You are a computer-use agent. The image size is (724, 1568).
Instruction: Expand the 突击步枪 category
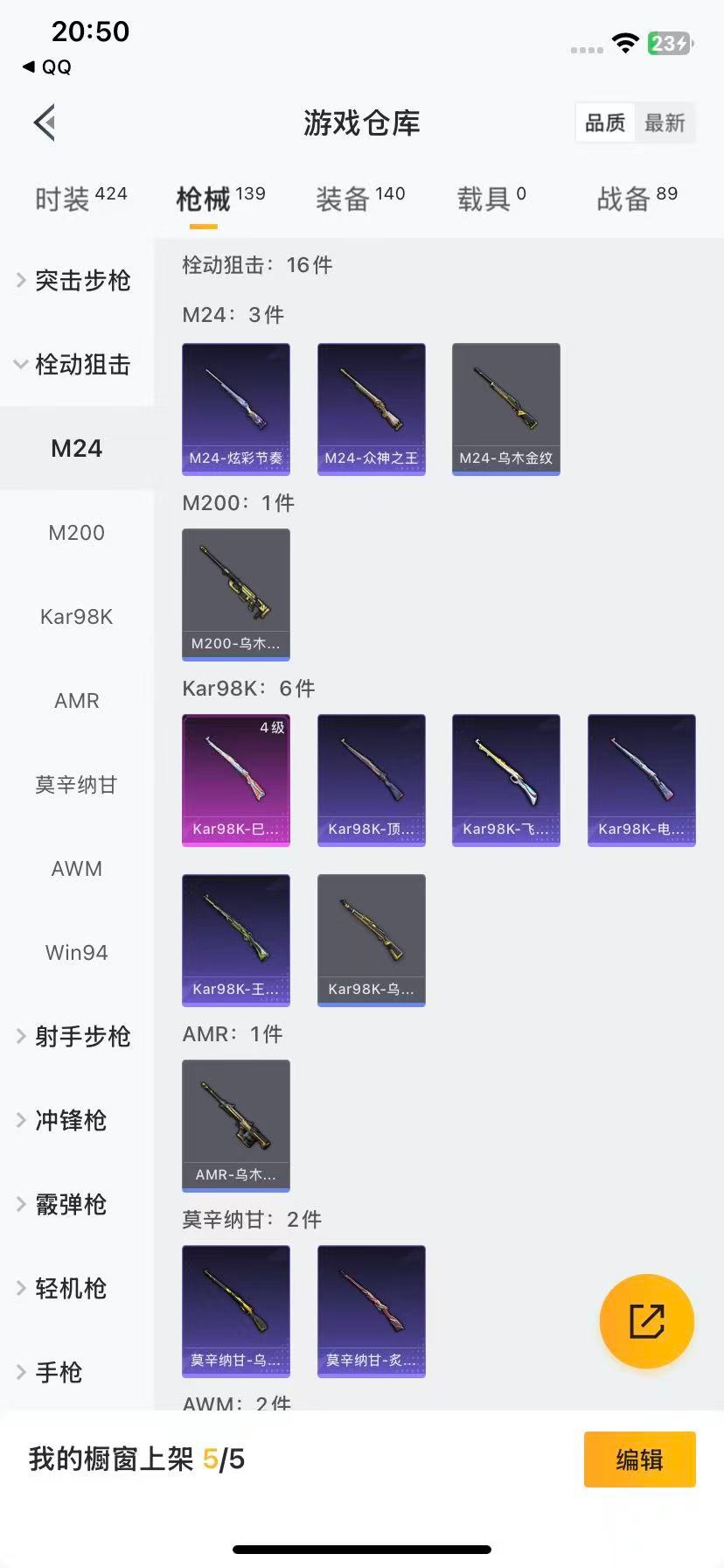pyautogui.click(x=76, y=280)
